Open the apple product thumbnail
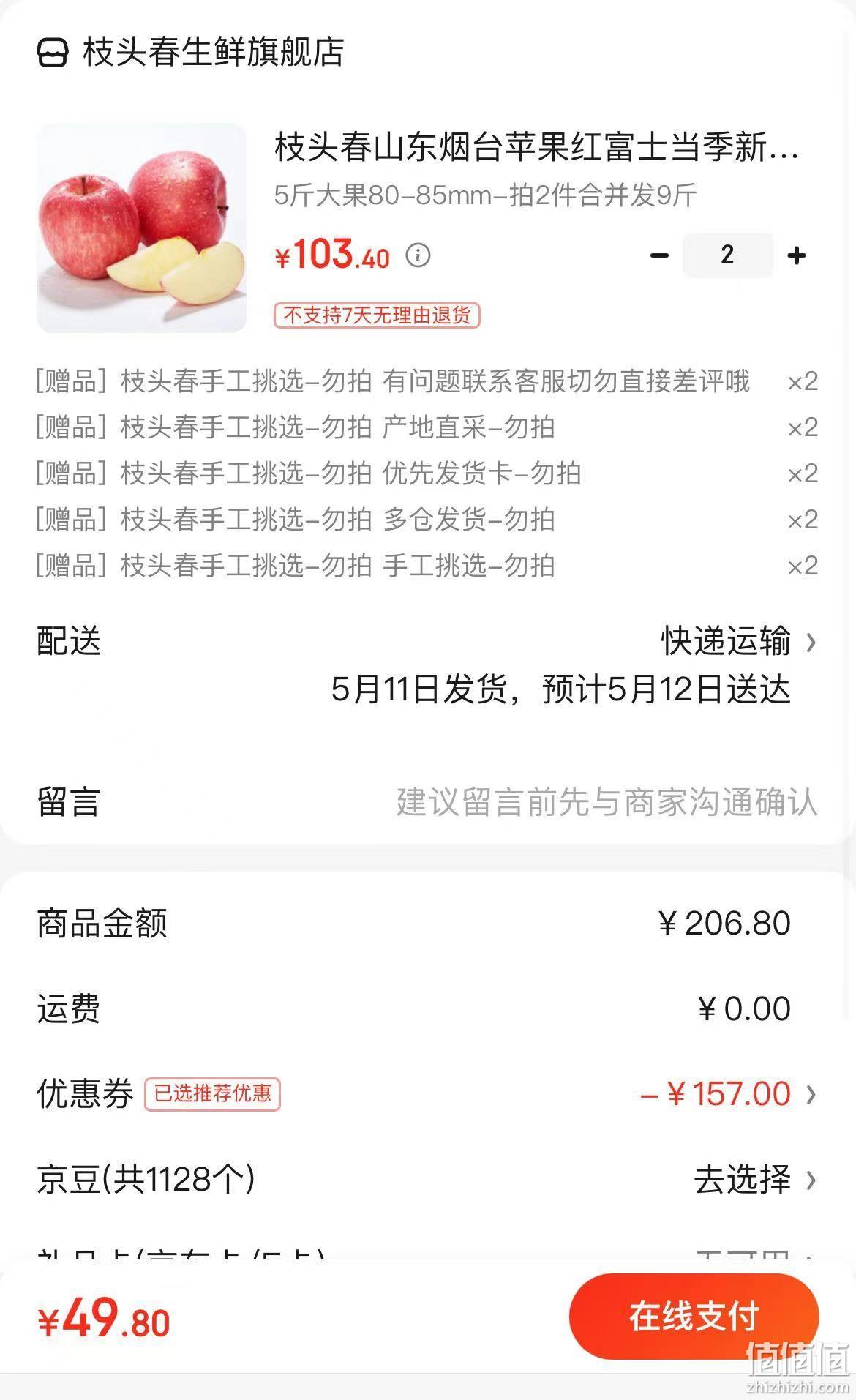 (x=142, y=228)
